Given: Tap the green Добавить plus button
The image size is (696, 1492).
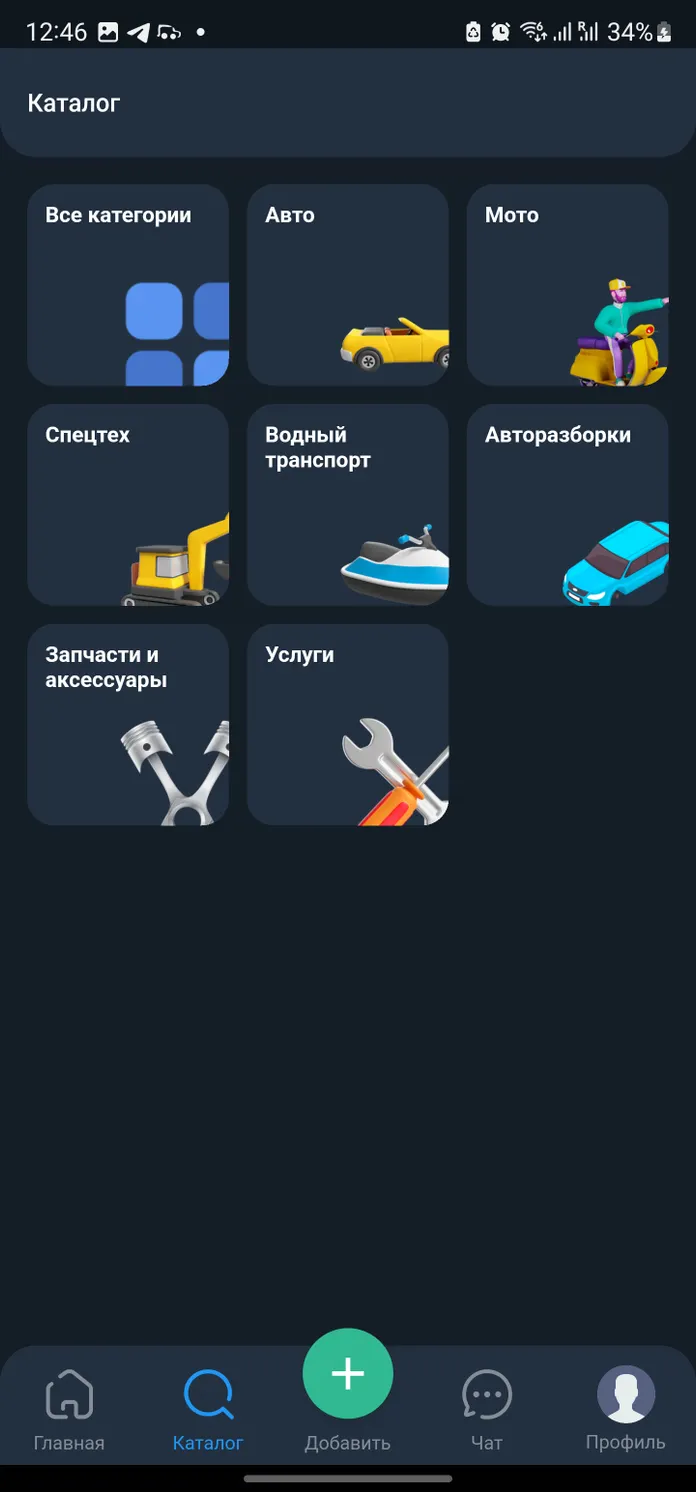Looking at the screenshot, I should 348,1373.
